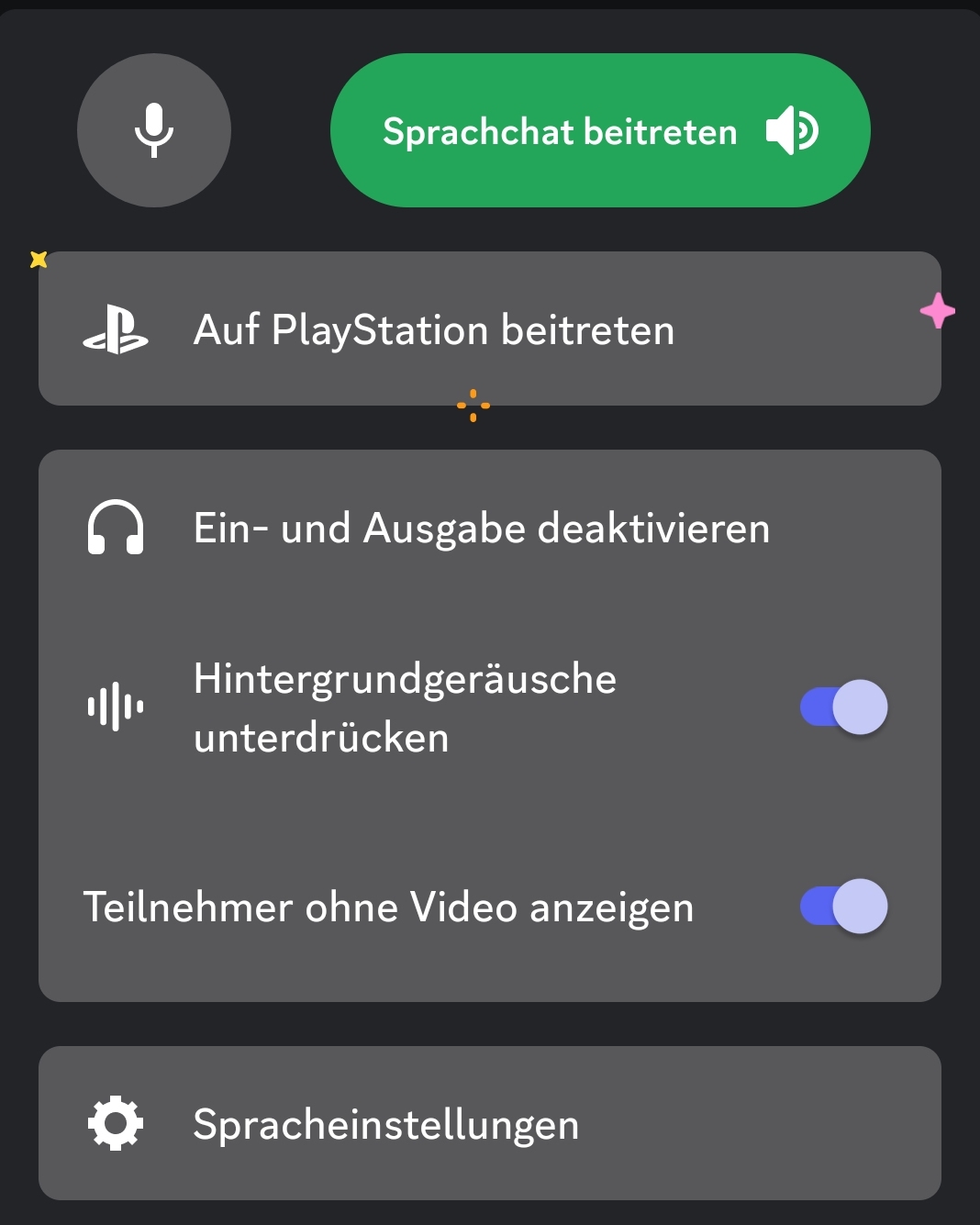This screenshot has width=980, height=1225.
Task: Disable Teilnehmer ohne Video anzeigen
Action: coord(843,907)
